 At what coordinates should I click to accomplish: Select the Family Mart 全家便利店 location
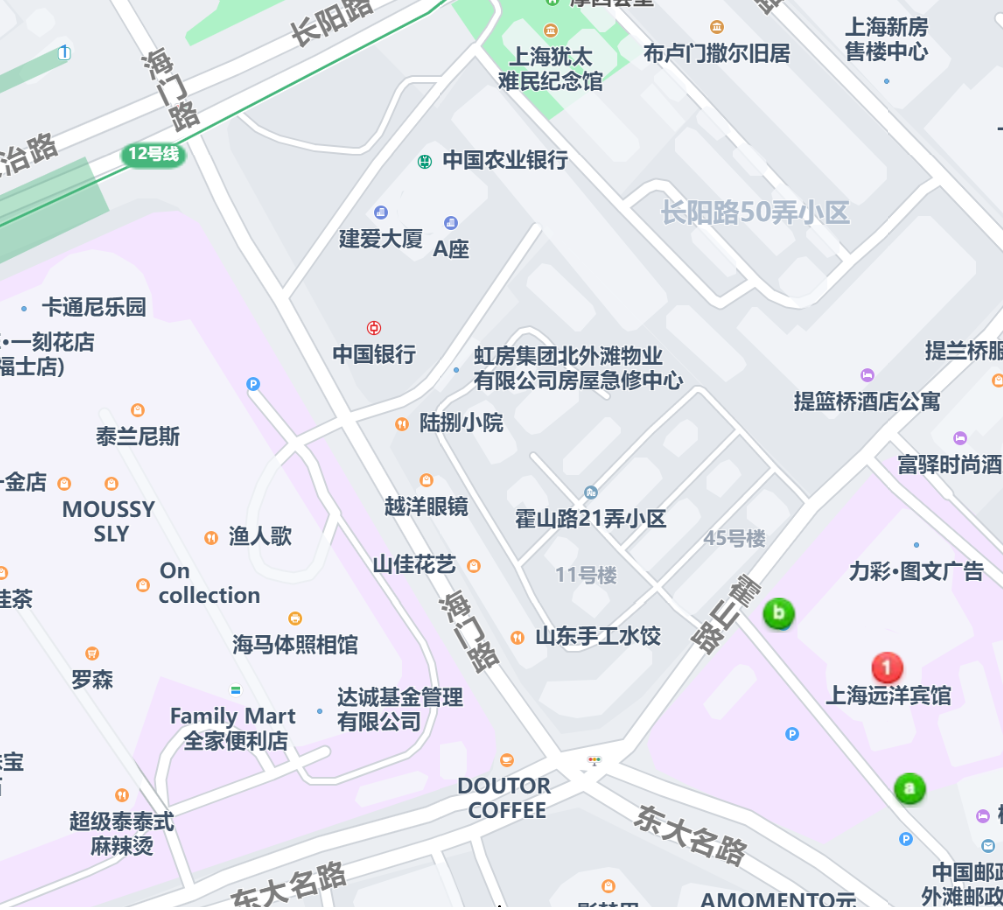coord(236,691)
